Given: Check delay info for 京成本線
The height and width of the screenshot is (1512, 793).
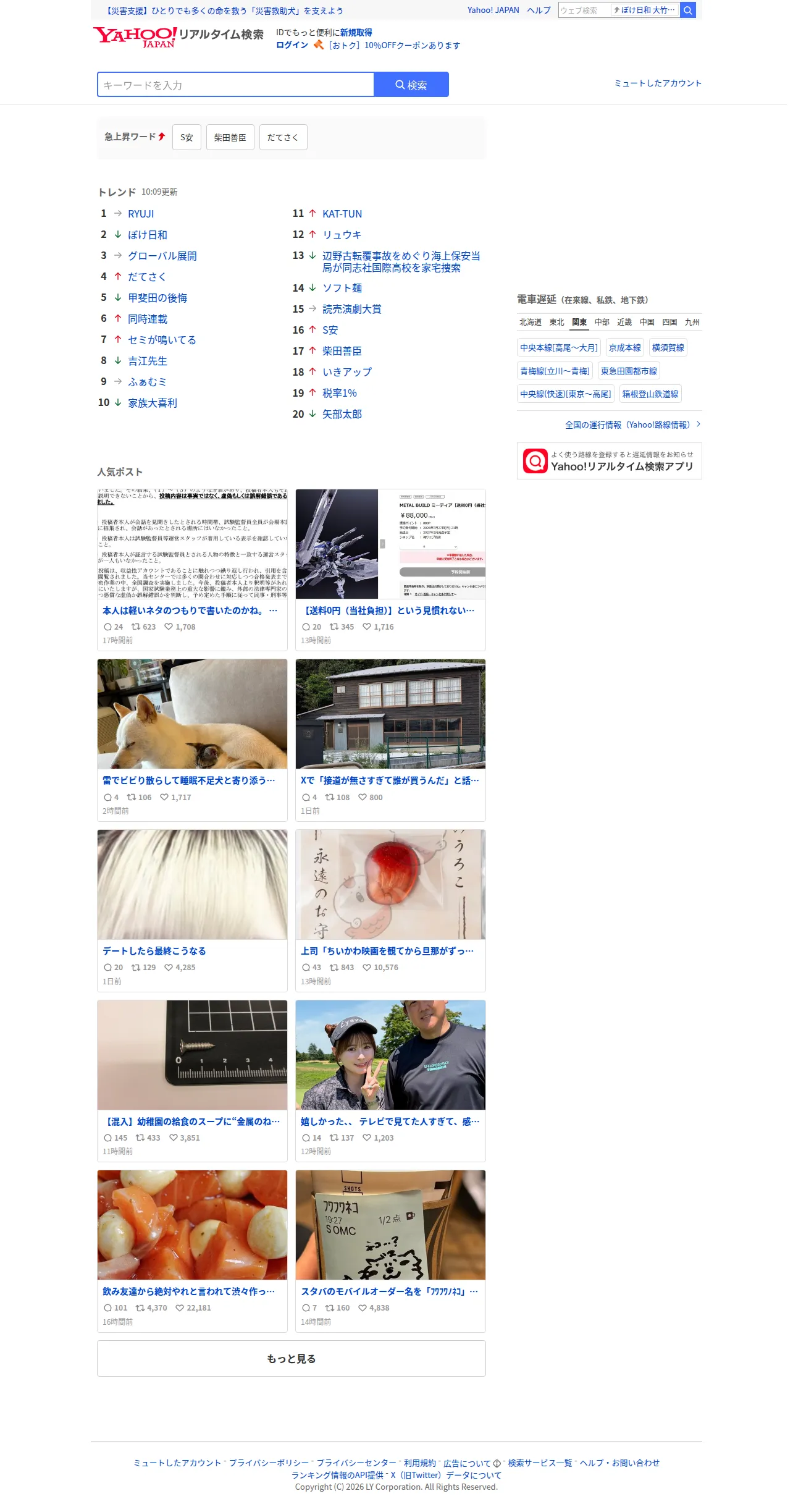Looking at the screenshot, I should click(x=625, y=348).
